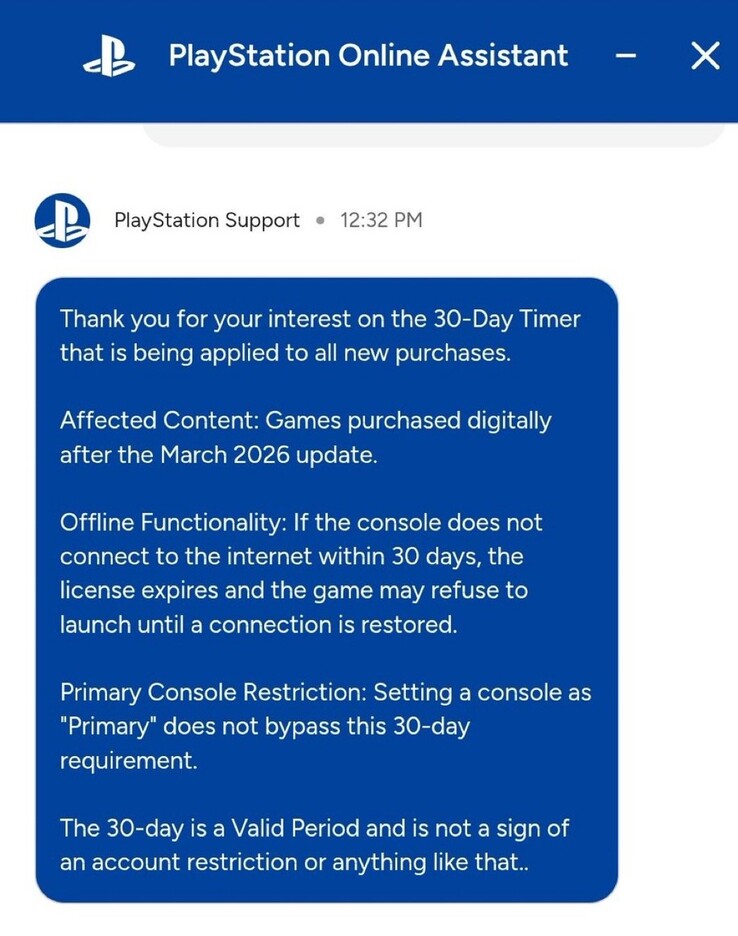Image resolution: width=738 pixels, height=936 pixels.
Task: Select the PlayStation Support sender name
Action: (x=206, y=220)
